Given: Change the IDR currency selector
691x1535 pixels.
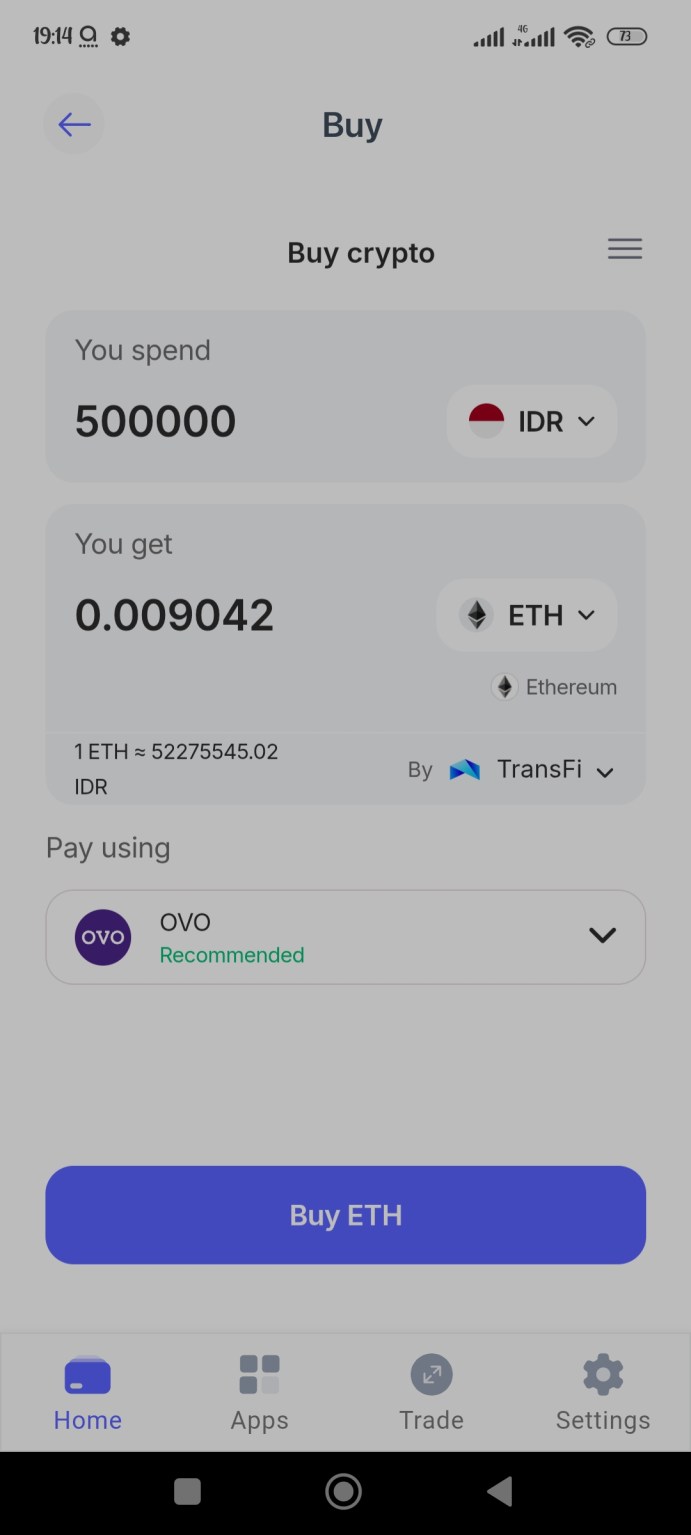Looking at the screenshot, I should 531,421.
